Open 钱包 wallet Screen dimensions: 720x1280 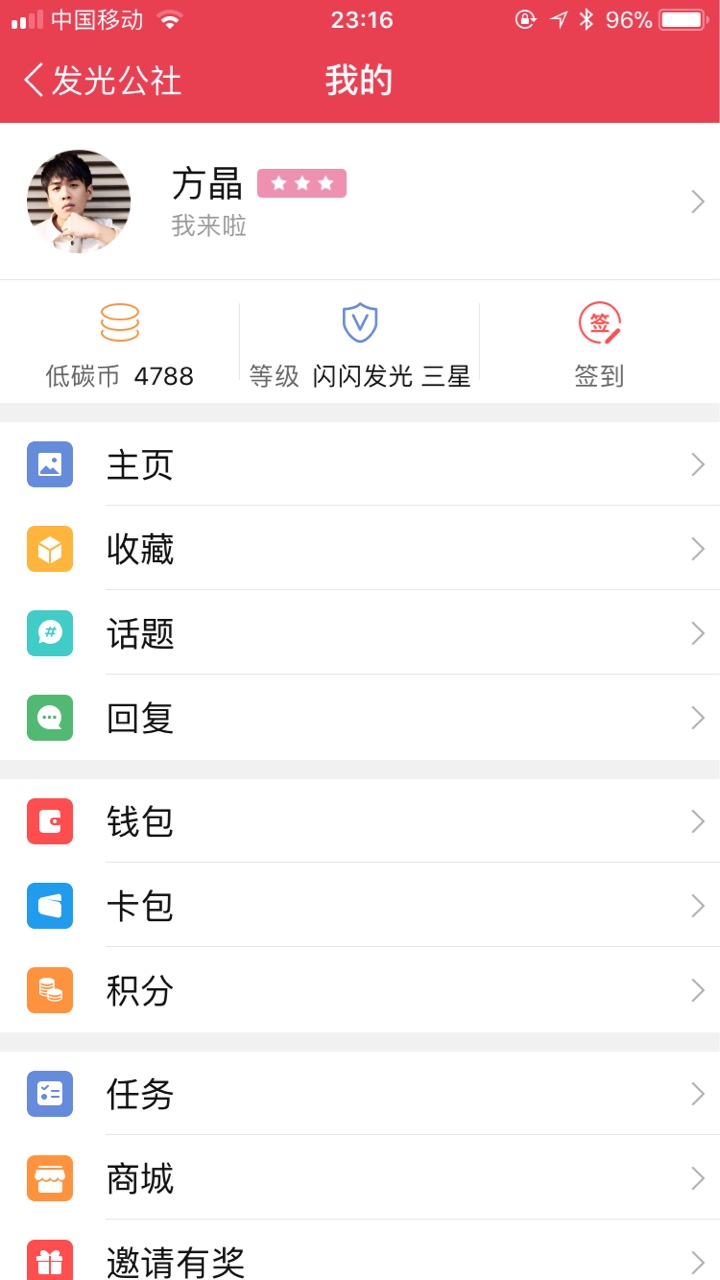[360, 821]
